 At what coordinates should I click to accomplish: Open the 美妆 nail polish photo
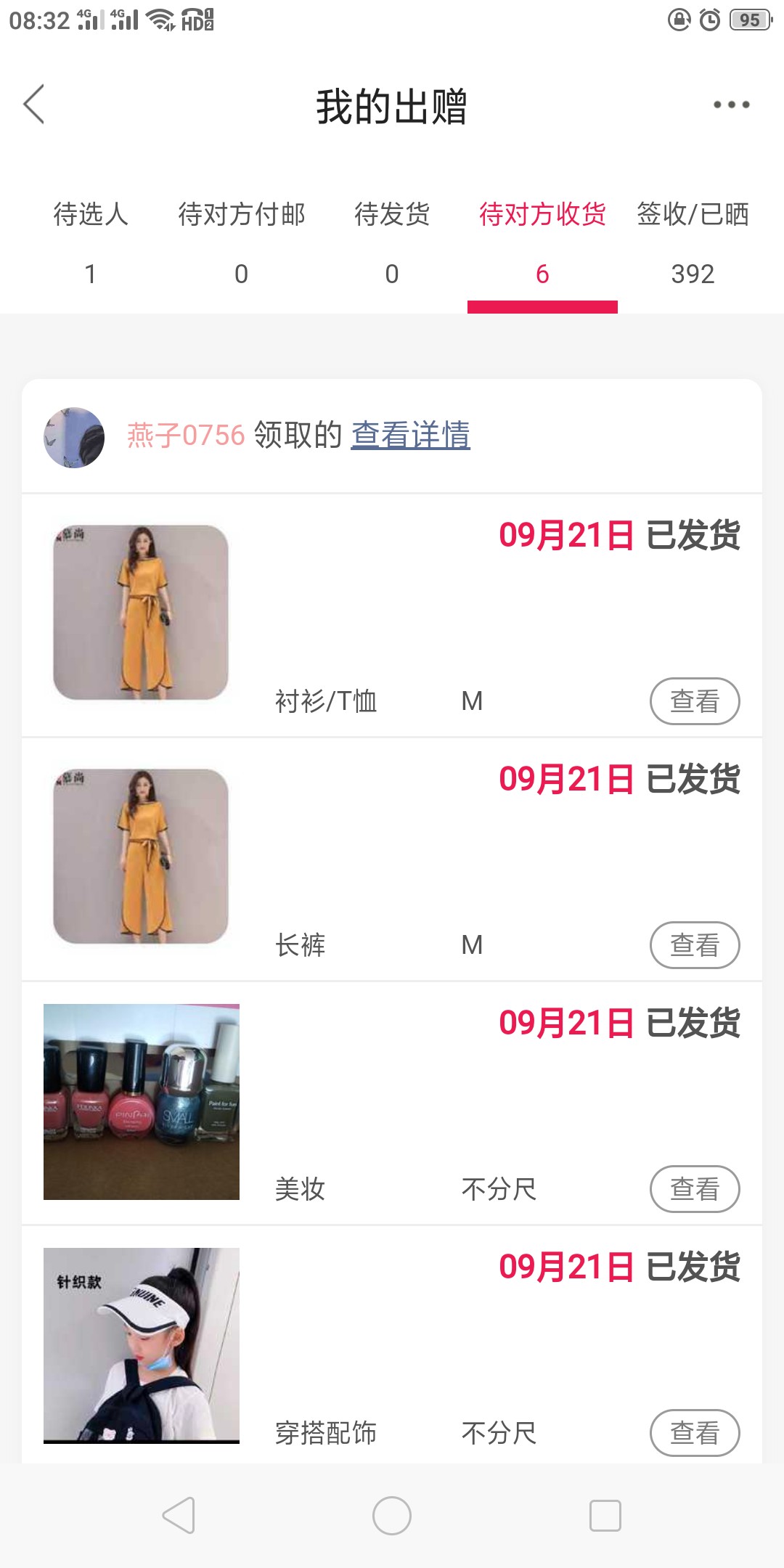(141, 1101)
